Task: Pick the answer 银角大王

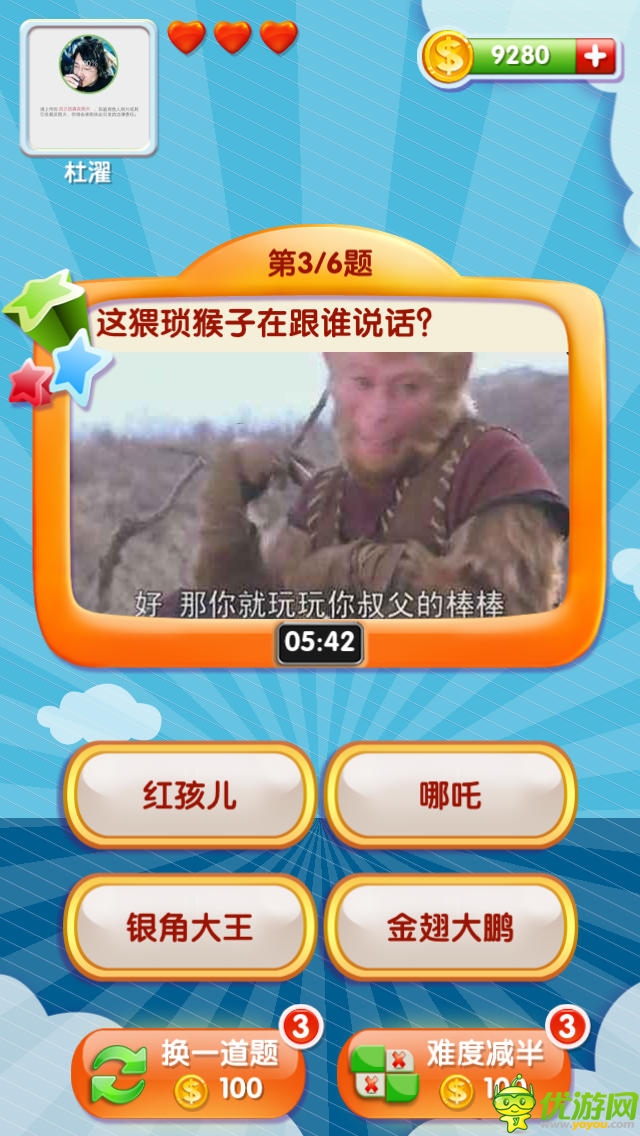Action: tap(189, 928)
